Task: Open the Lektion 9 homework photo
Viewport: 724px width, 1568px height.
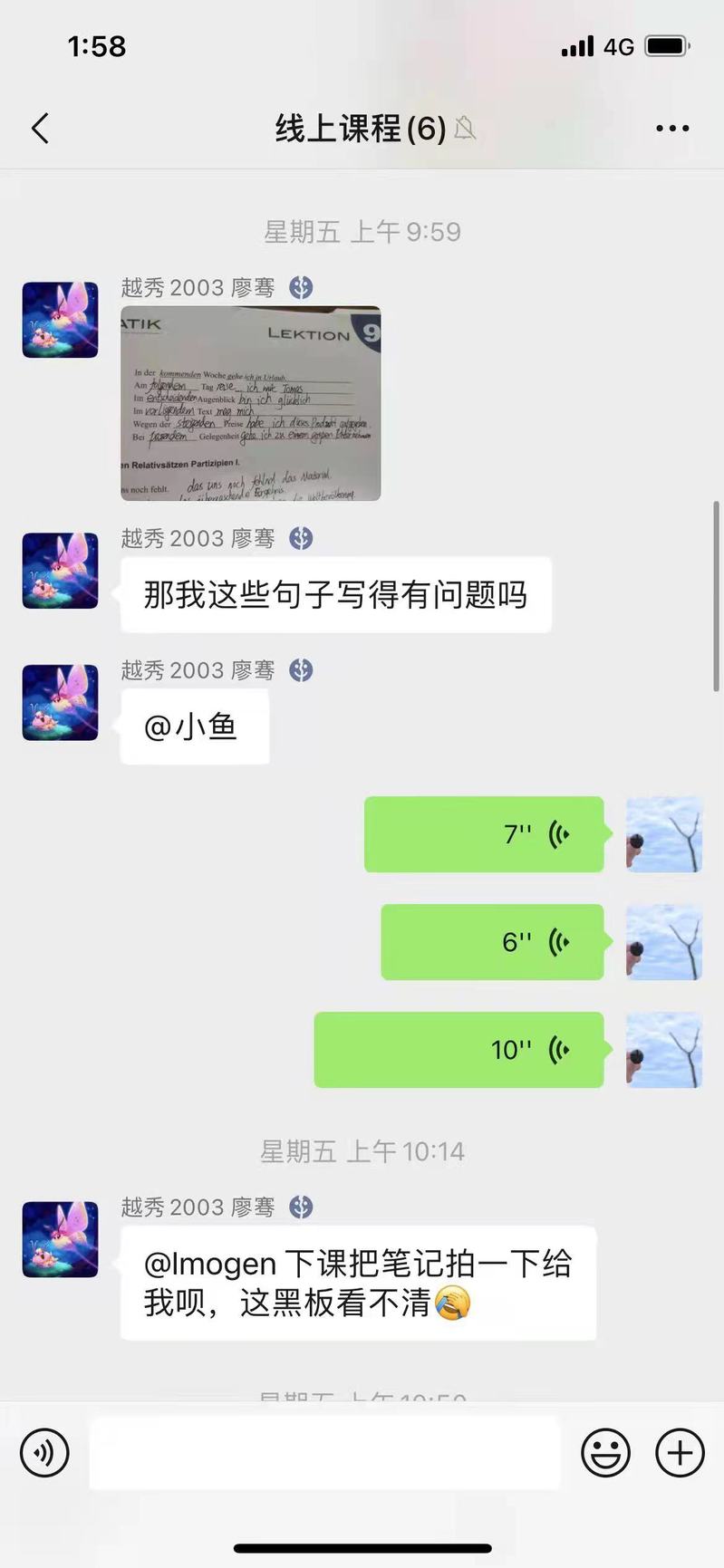Action: [x=251, y=403]
